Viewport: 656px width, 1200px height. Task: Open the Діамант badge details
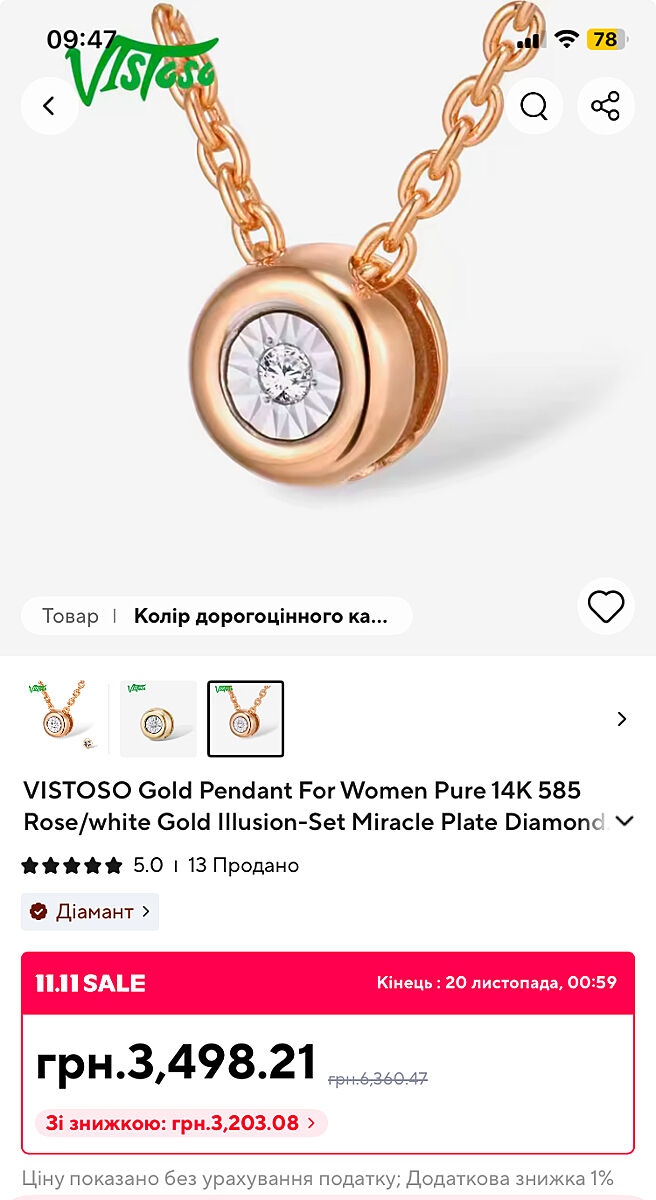point(90,911)
